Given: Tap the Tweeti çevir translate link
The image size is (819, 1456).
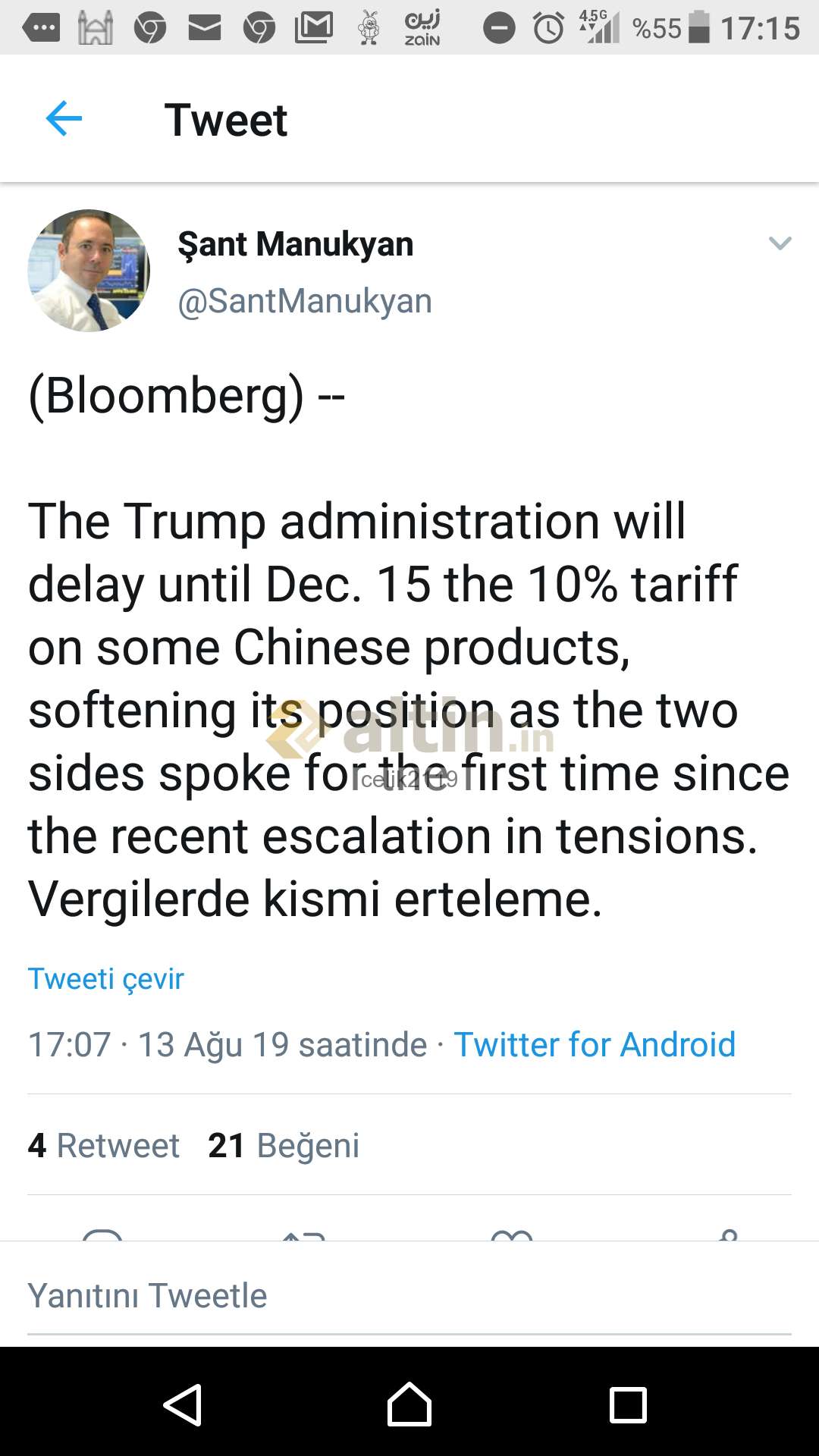Looking at the screenshot, I should click(x=106, y=979).
